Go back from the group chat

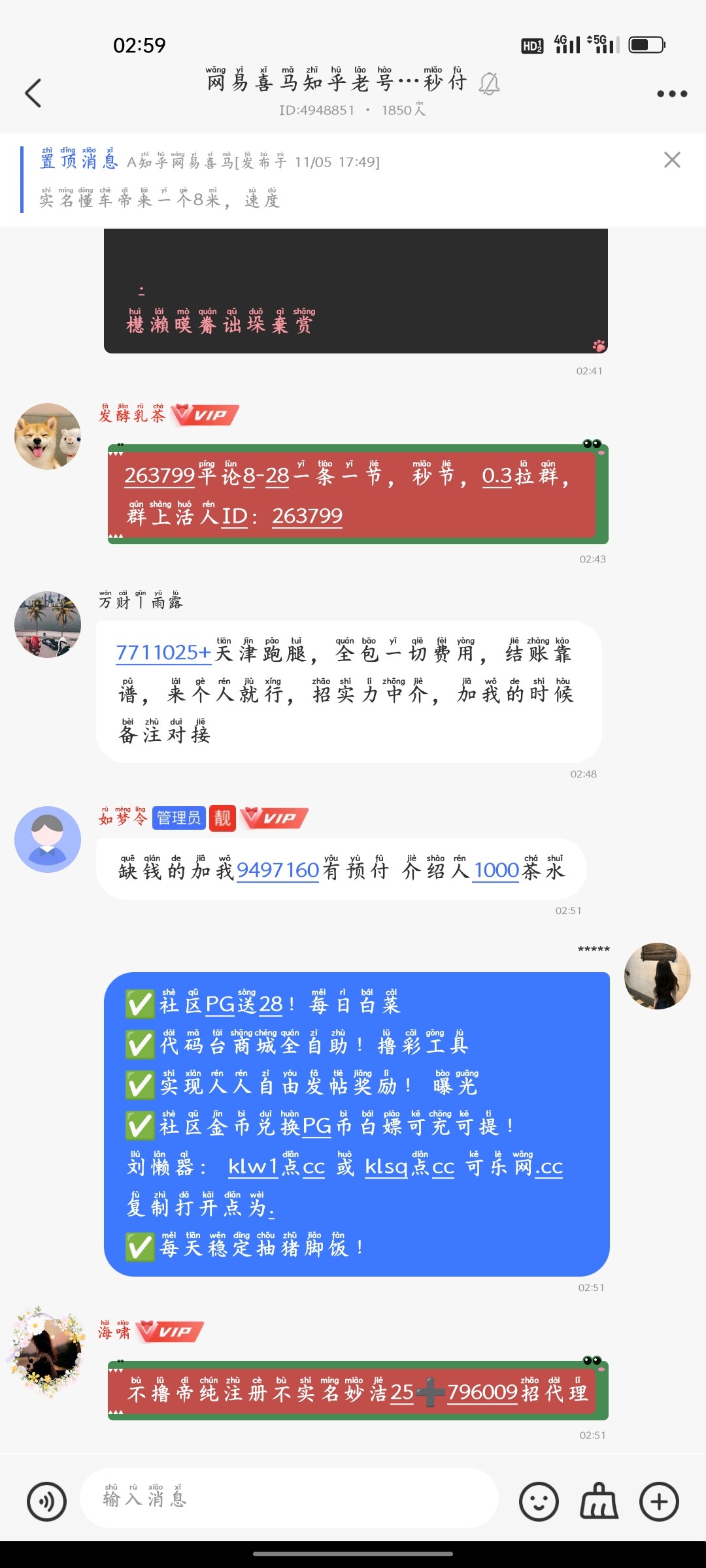[34, 93]
